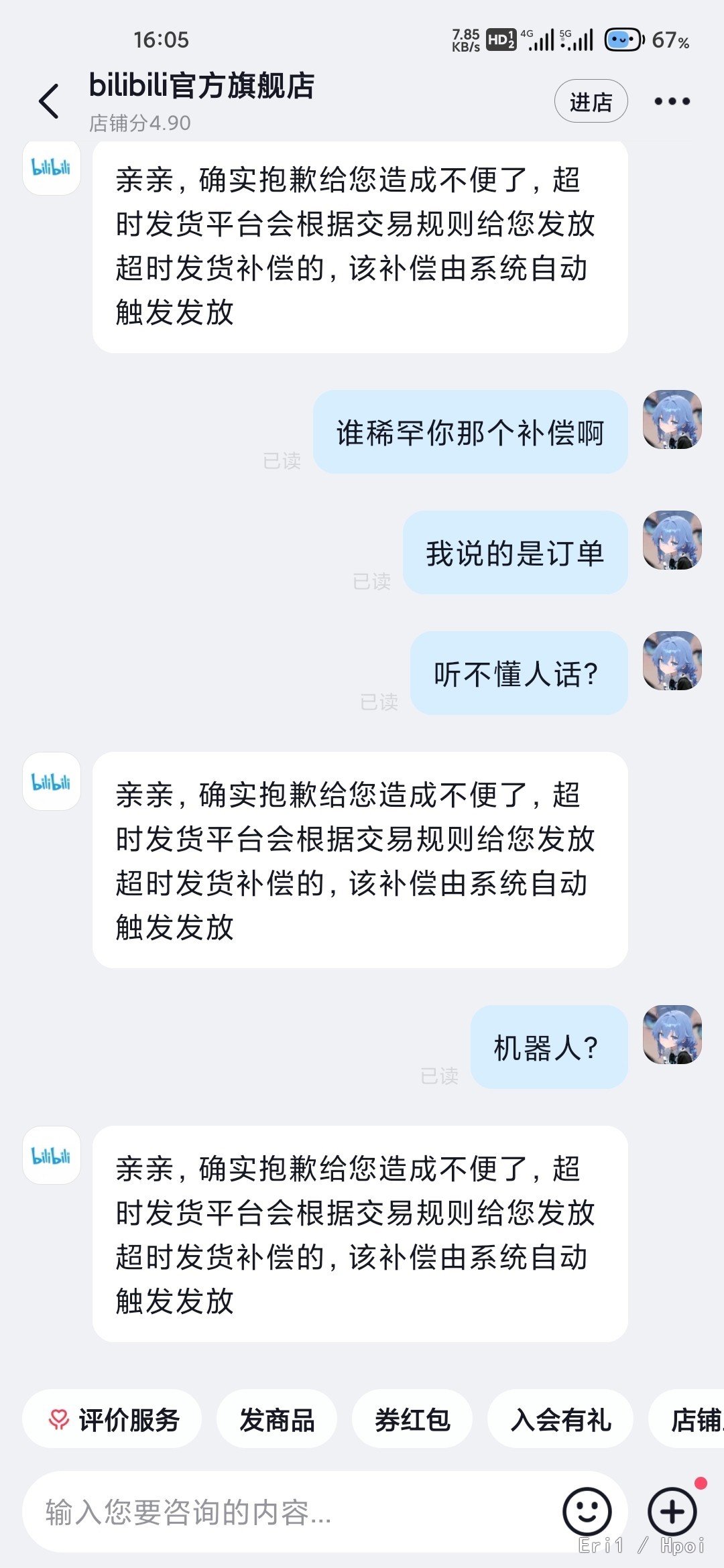Open the three-dot overflow menu
Image resolution: width=724 pixels, height=1568 pixels.
click(672, 102)
